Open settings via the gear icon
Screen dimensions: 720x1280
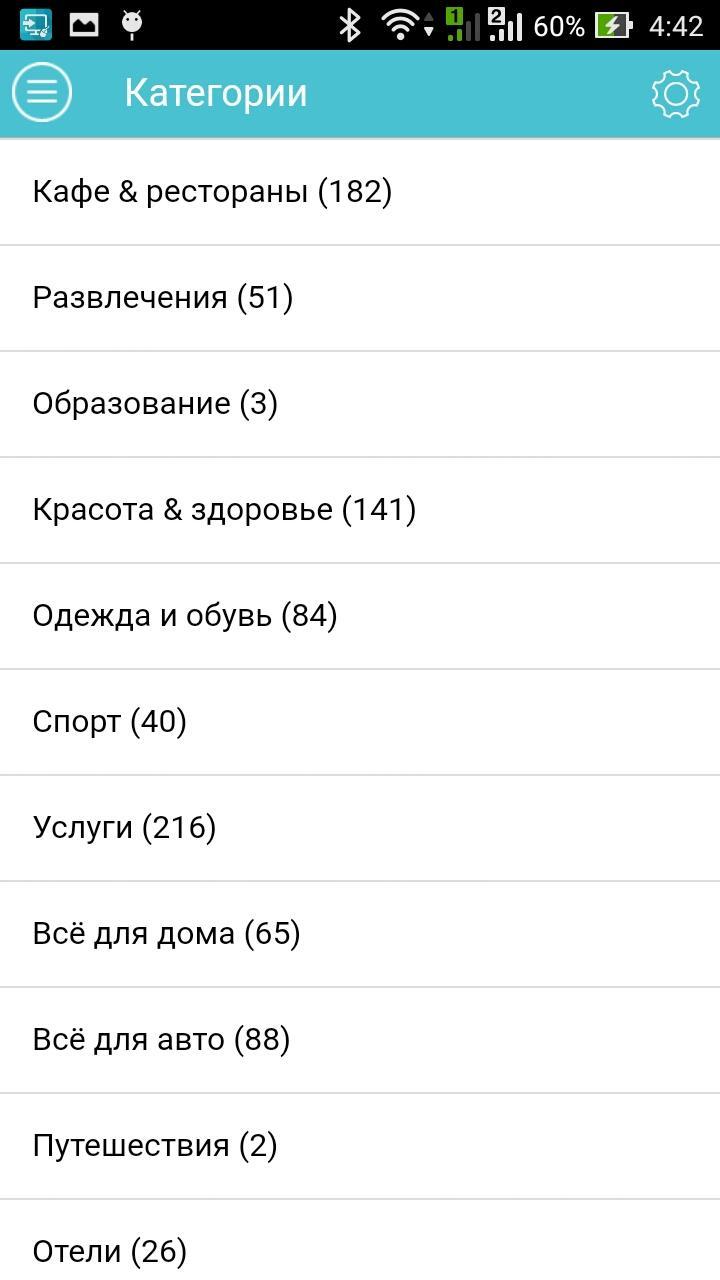pyautogui.click(x=675, y=94)
